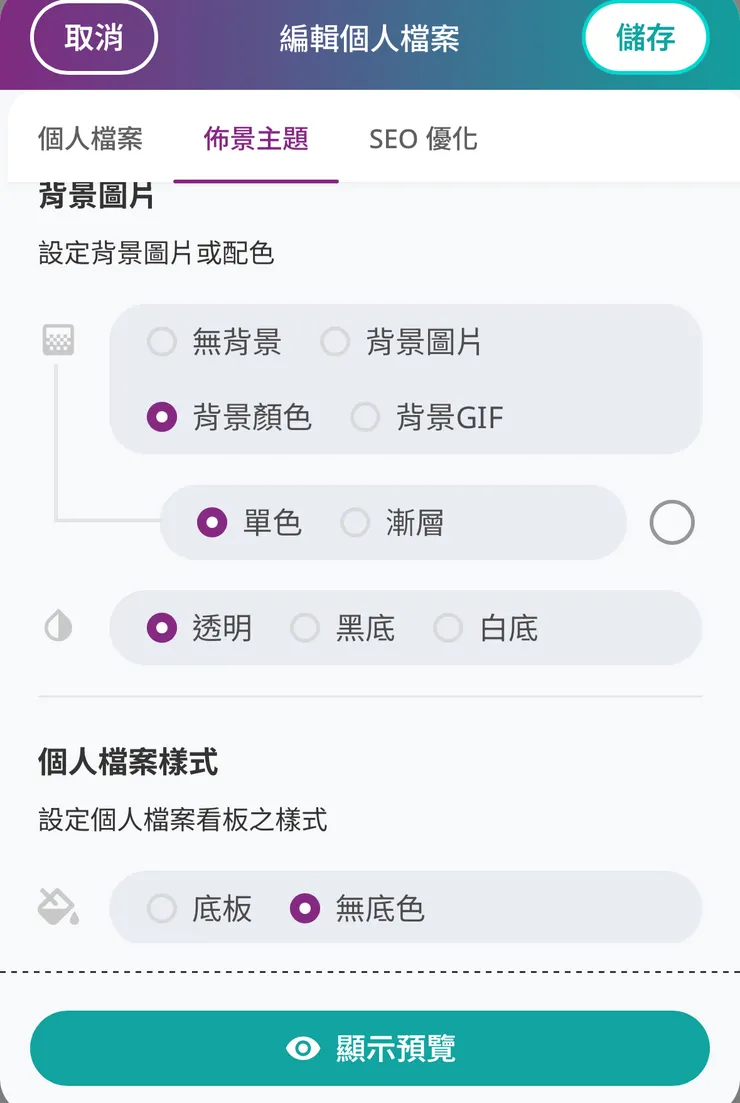The width and height of the screenshot is (740, 1103).
Task: Select the 無底色 no-background style option
Action: click(306, 908)
